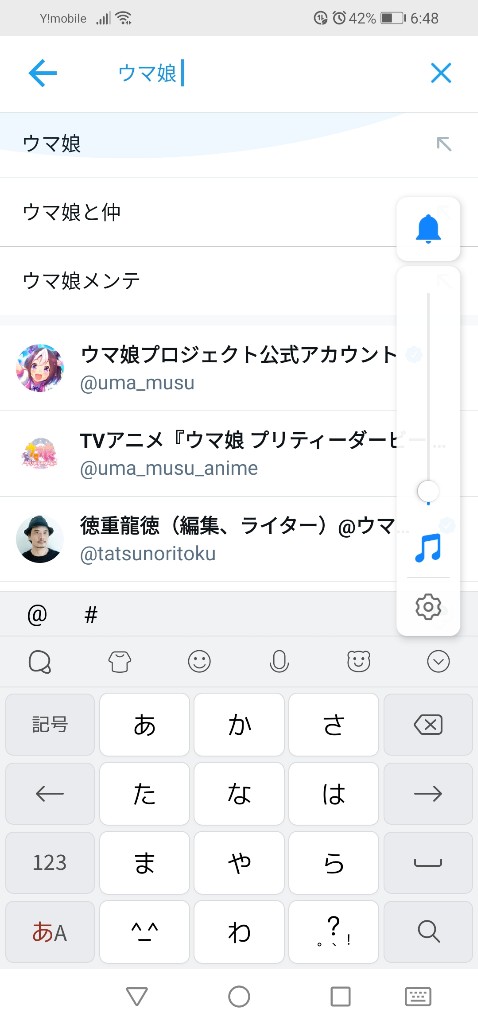Screen dimensions: 478x1024
Task: Open the emoji smiley panel on the keyboard
Action: click(x=199, y=662)
